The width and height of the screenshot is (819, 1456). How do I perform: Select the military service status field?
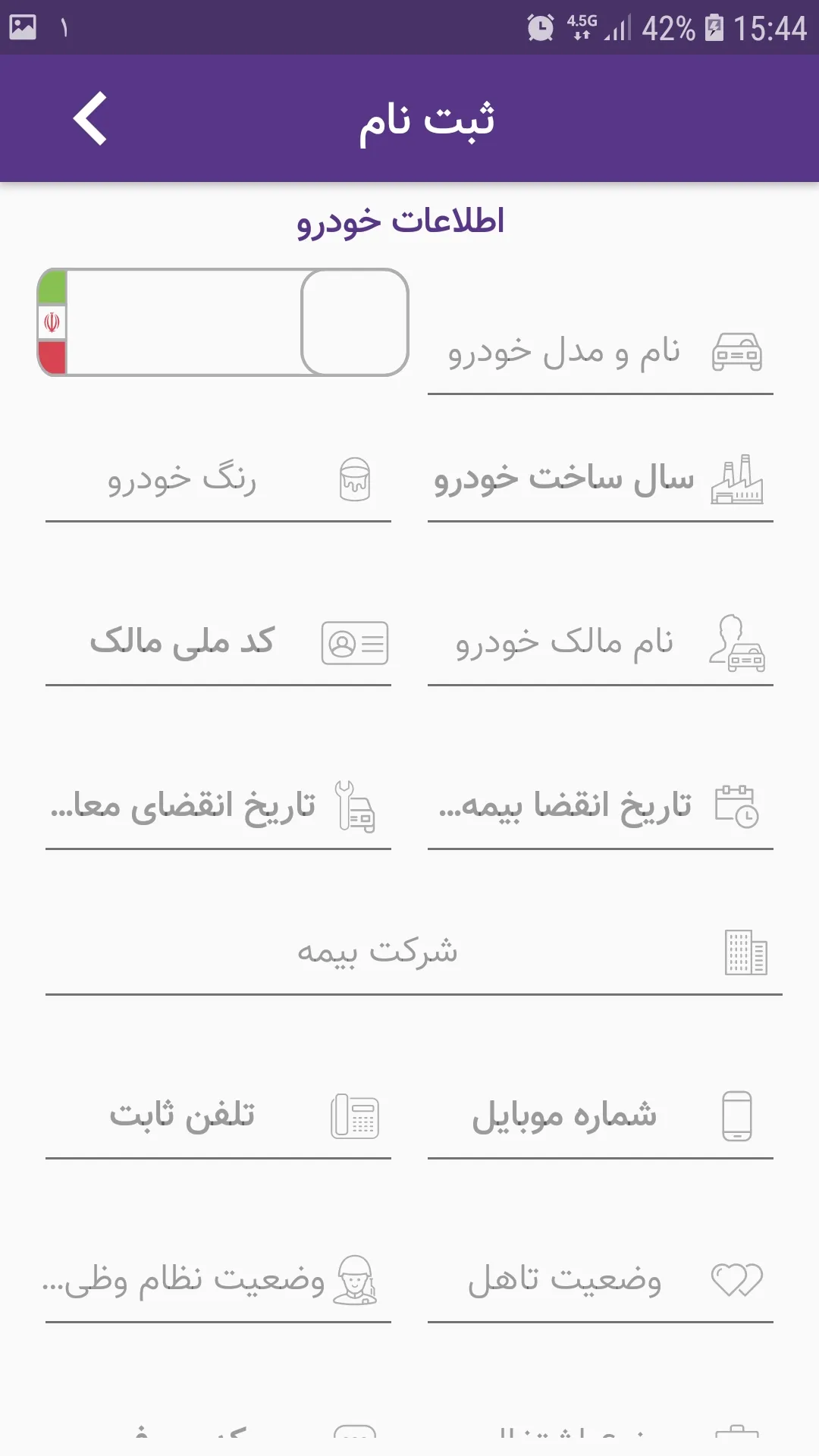tap(182, 1280)
